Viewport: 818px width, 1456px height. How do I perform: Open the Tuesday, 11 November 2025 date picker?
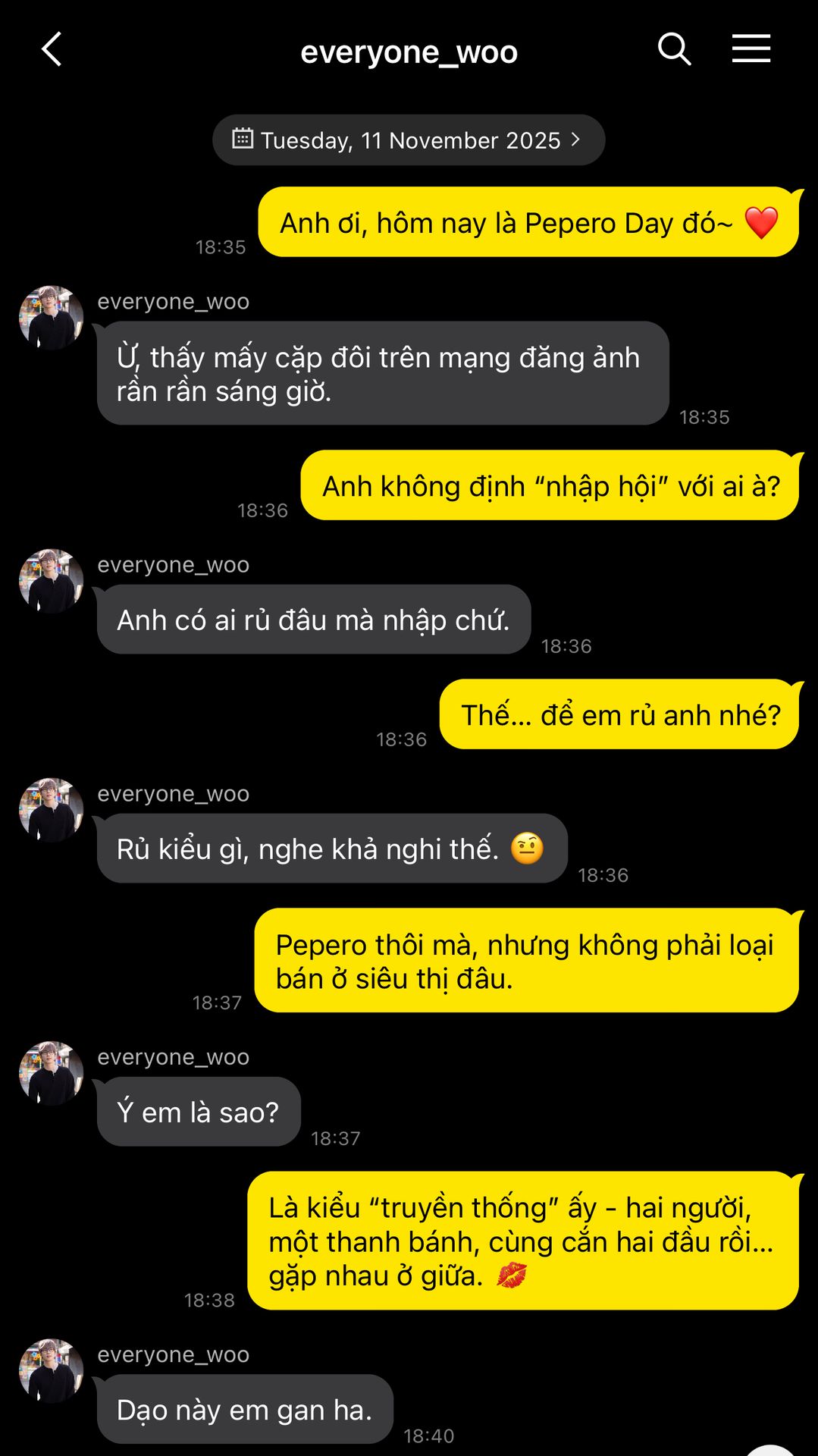tap(409, 140)
